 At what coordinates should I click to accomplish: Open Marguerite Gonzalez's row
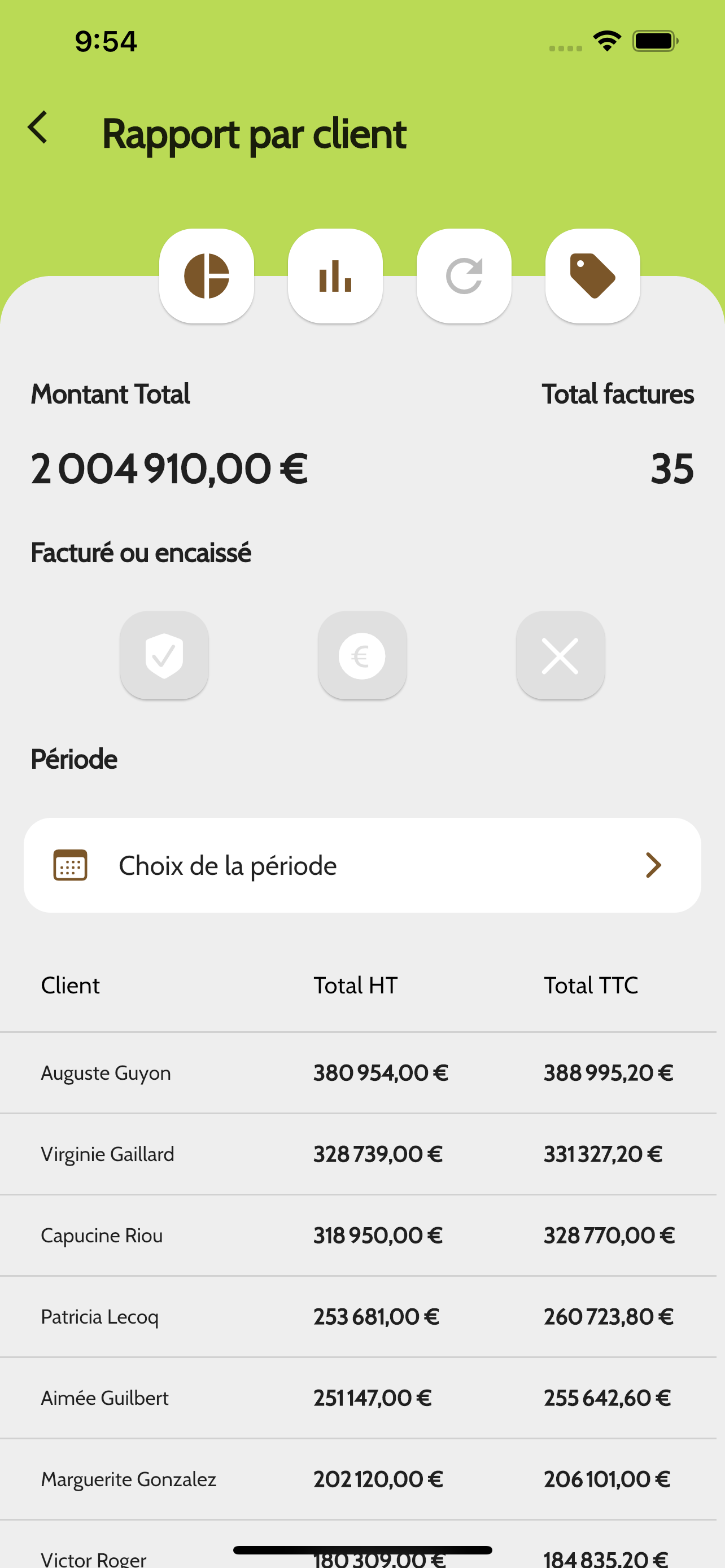coord(358,1479)
